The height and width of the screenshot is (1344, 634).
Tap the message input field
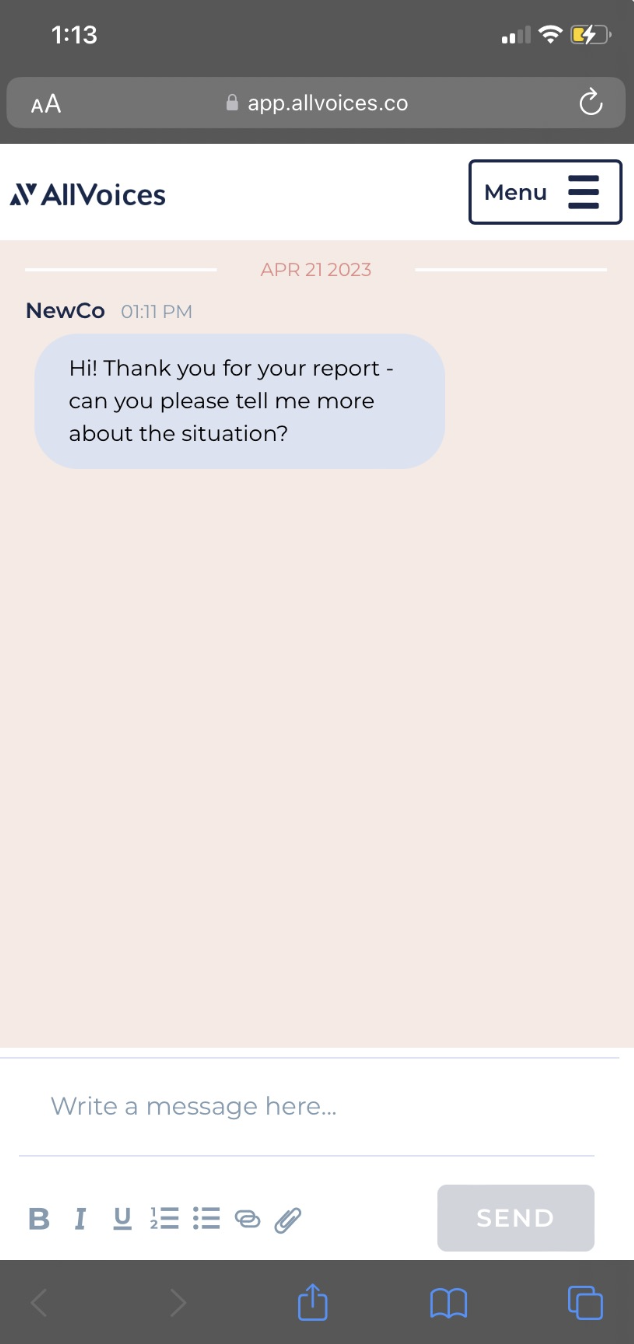pos(306,1106)
